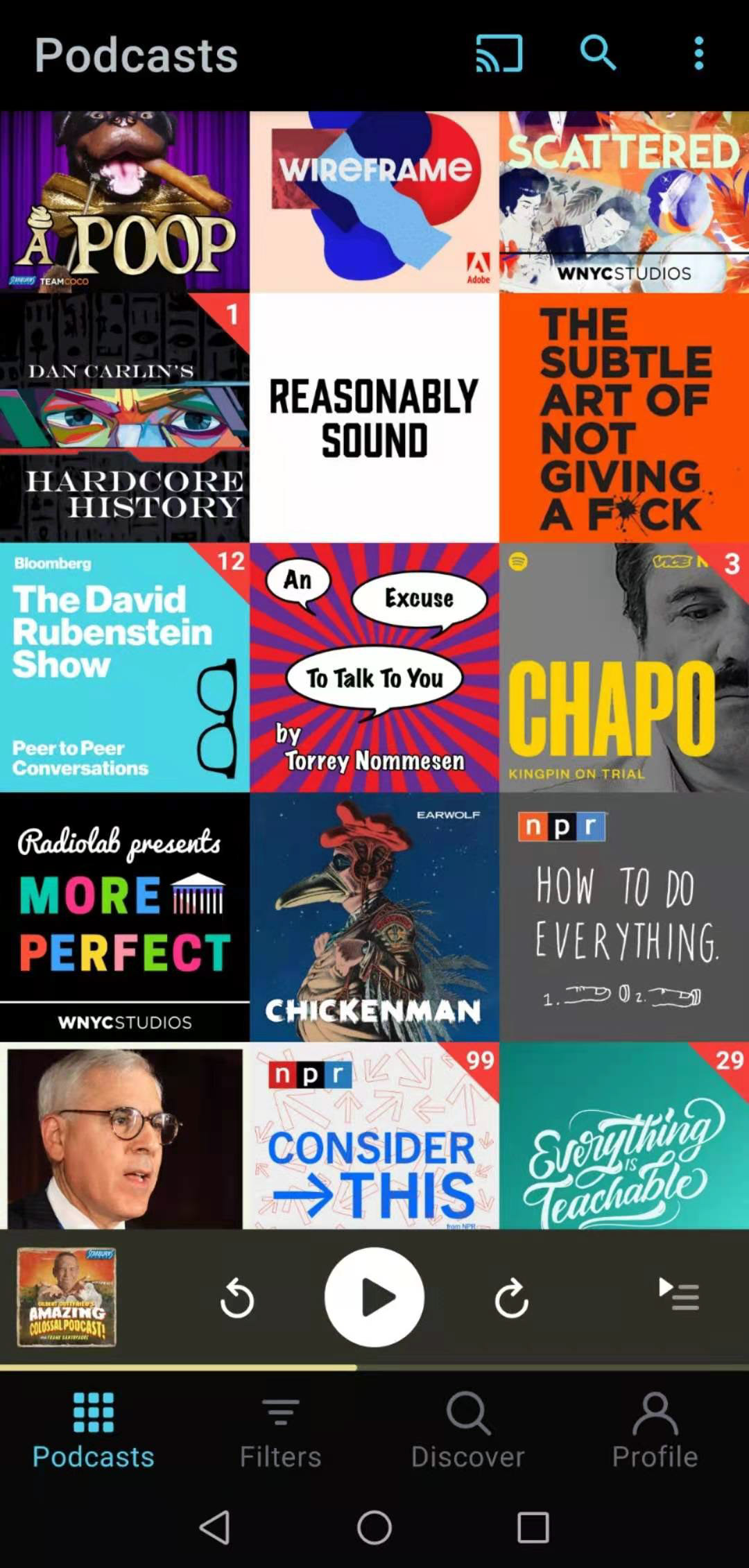This screenshot has height=1568, width=749.
Task: Open the three-dot overflow menu
Action: point(698,53)
